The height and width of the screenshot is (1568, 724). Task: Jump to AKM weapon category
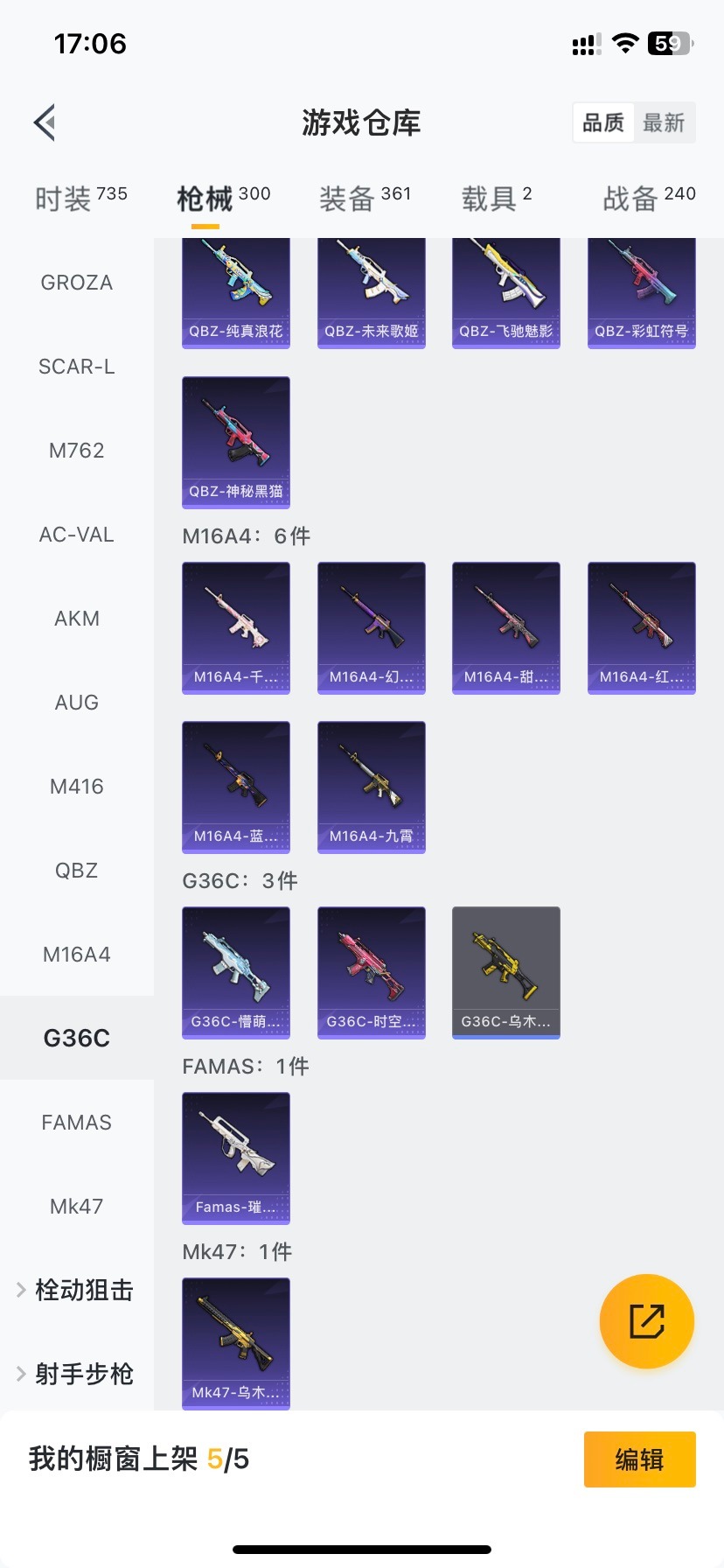[x=77, y=619]
